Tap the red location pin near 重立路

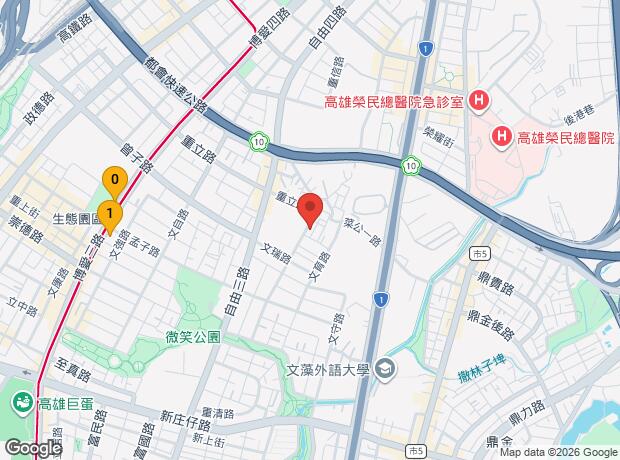[310, 209]
